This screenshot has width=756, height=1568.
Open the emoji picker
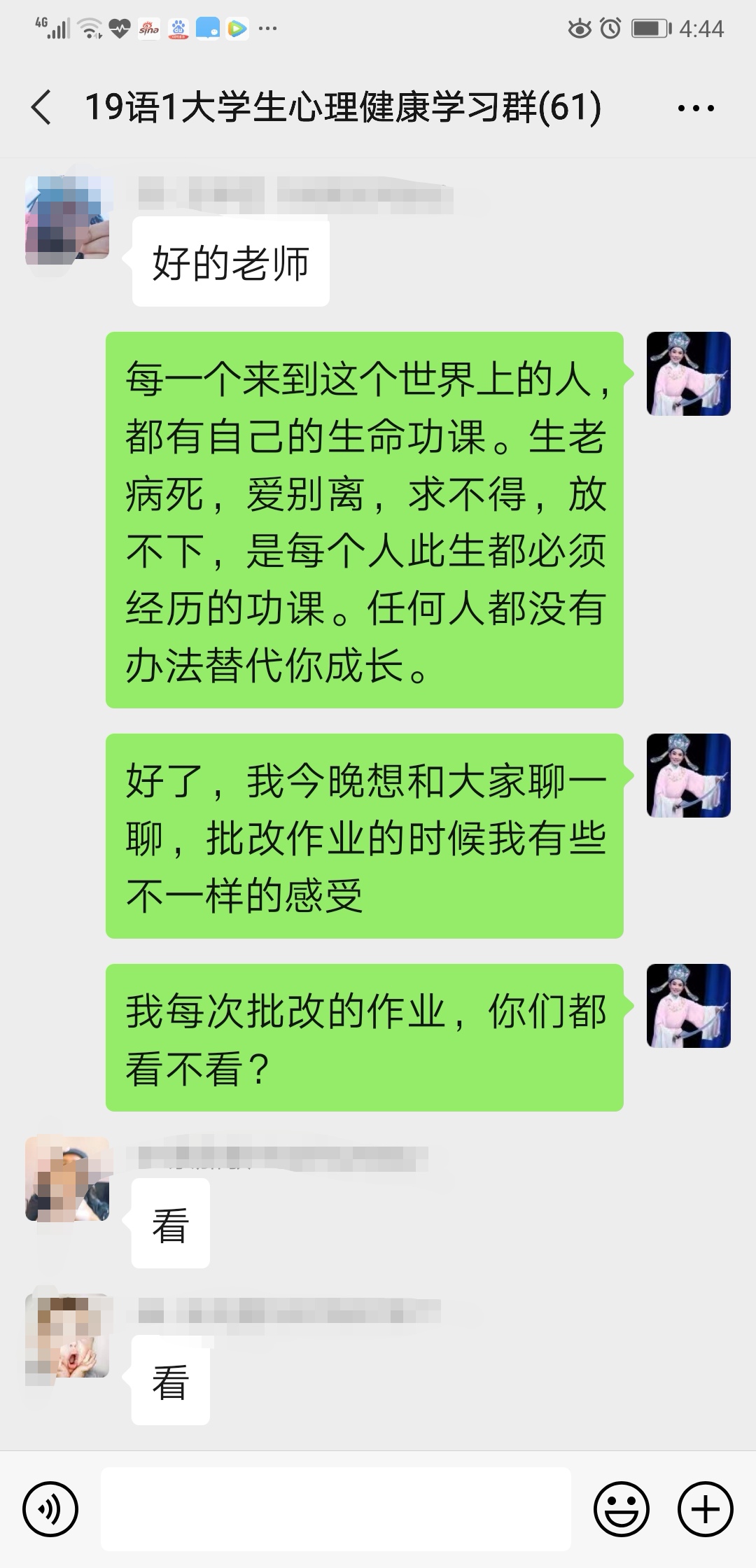pyautogui.click(x=621, y=1509)
